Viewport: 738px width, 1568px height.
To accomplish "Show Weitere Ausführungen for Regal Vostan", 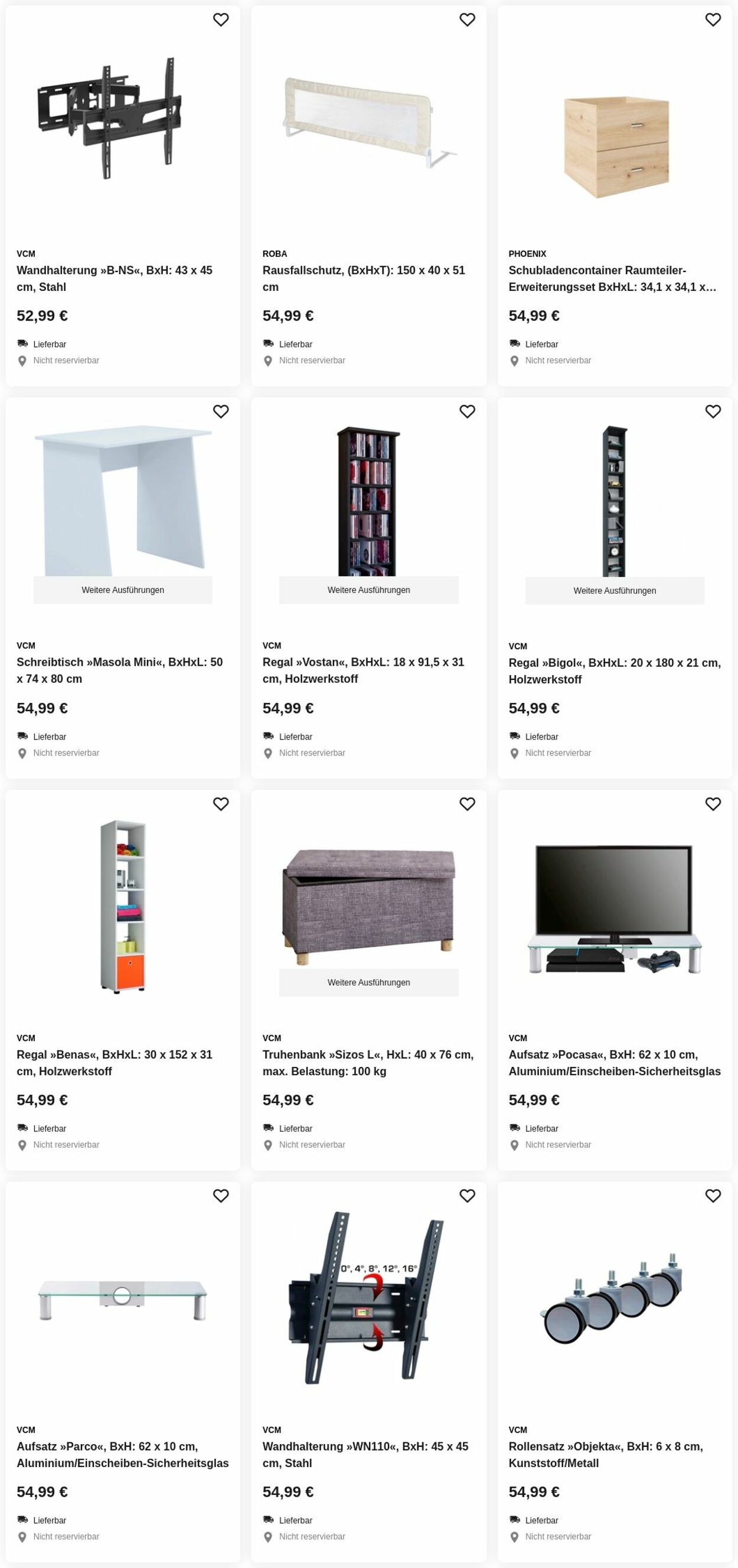I will click(368, 590).
